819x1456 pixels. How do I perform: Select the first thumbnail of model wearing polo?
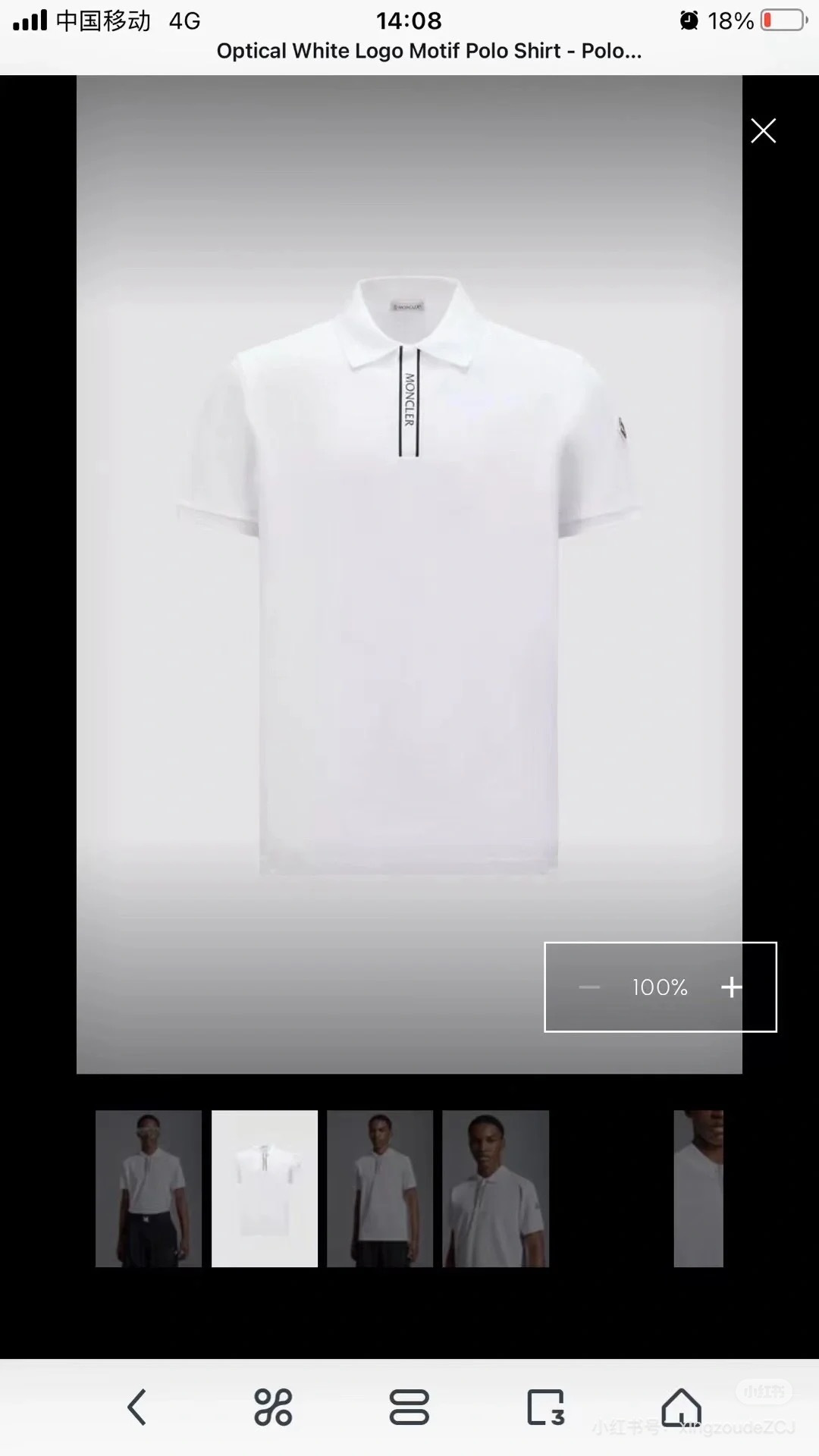149,1188
